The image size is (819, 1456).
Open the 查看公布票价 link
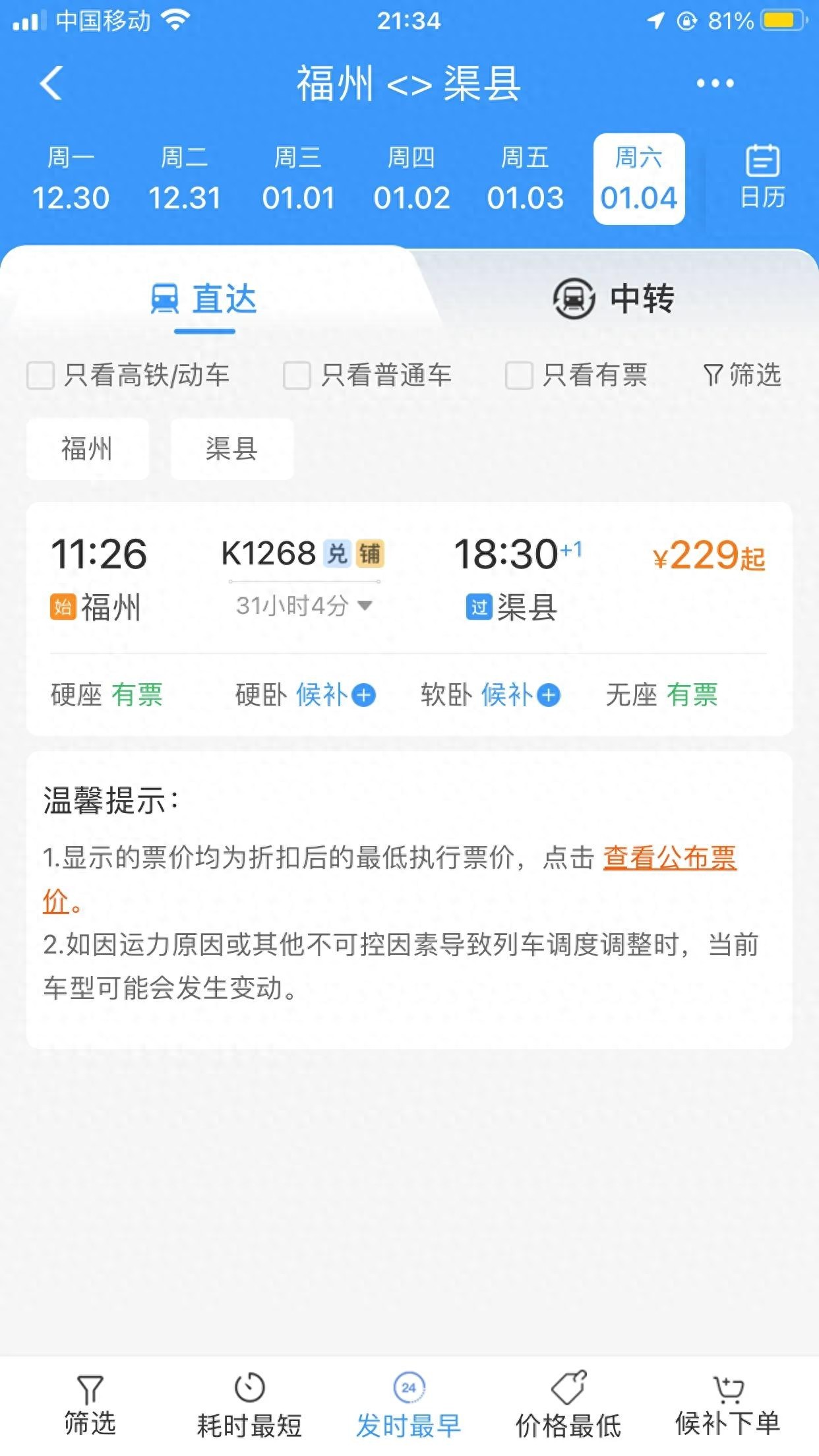[x=669, y=858]
